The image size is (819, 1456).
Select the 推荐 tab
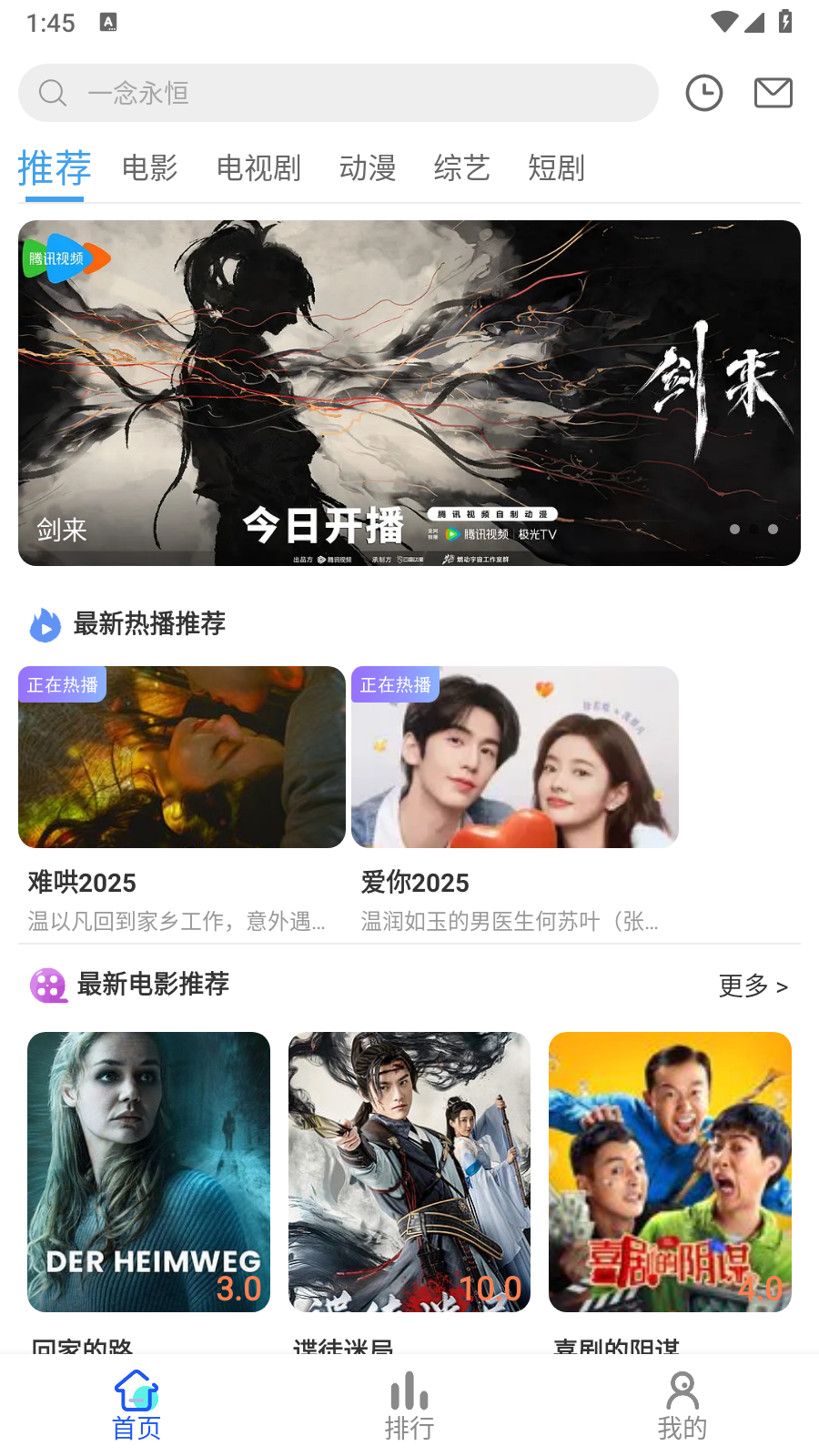55,169
